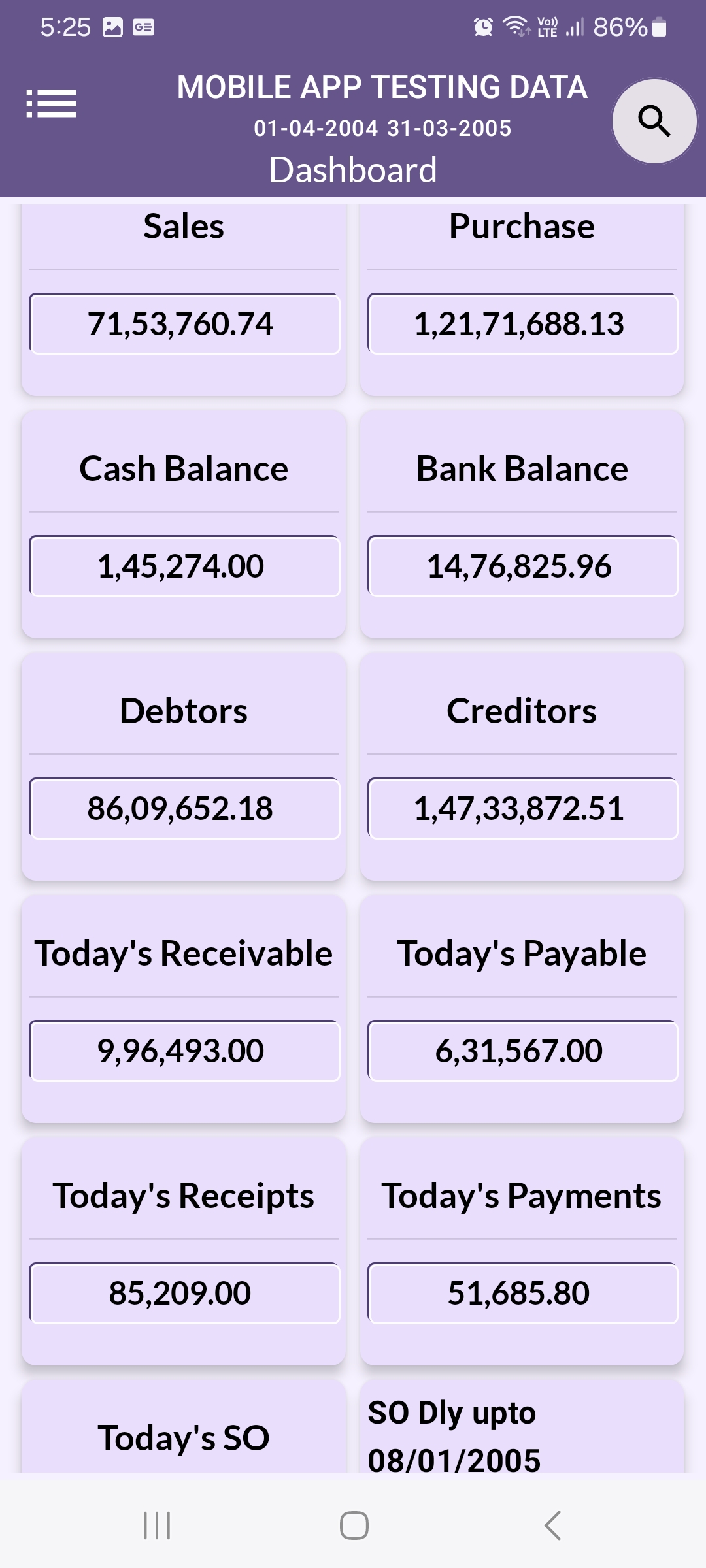Select Today's Receivable card
This screenshot has width=706, height=1568.
coord(184,1009)
